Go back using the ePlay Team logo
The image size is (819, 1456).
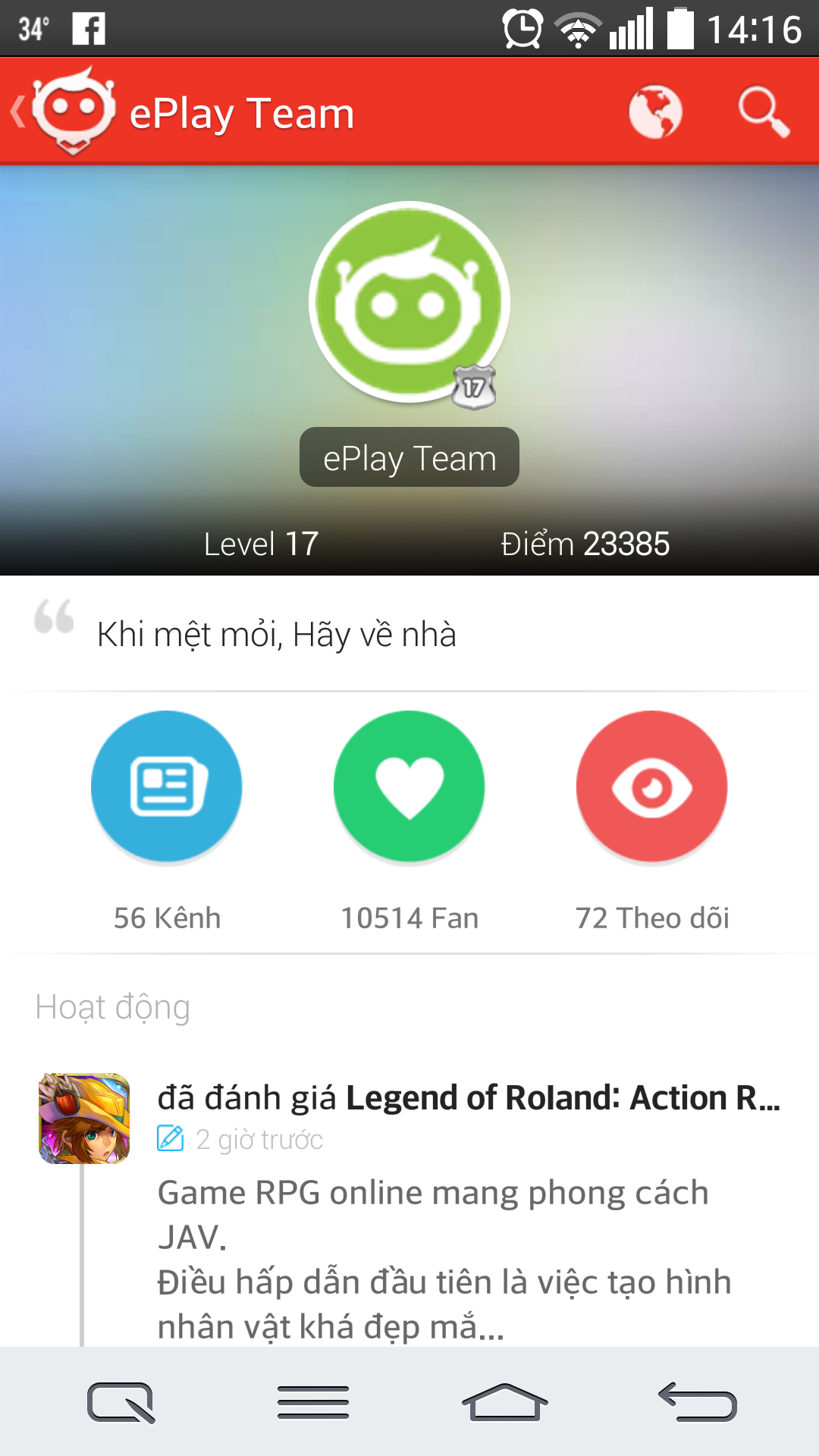[64, 111]
